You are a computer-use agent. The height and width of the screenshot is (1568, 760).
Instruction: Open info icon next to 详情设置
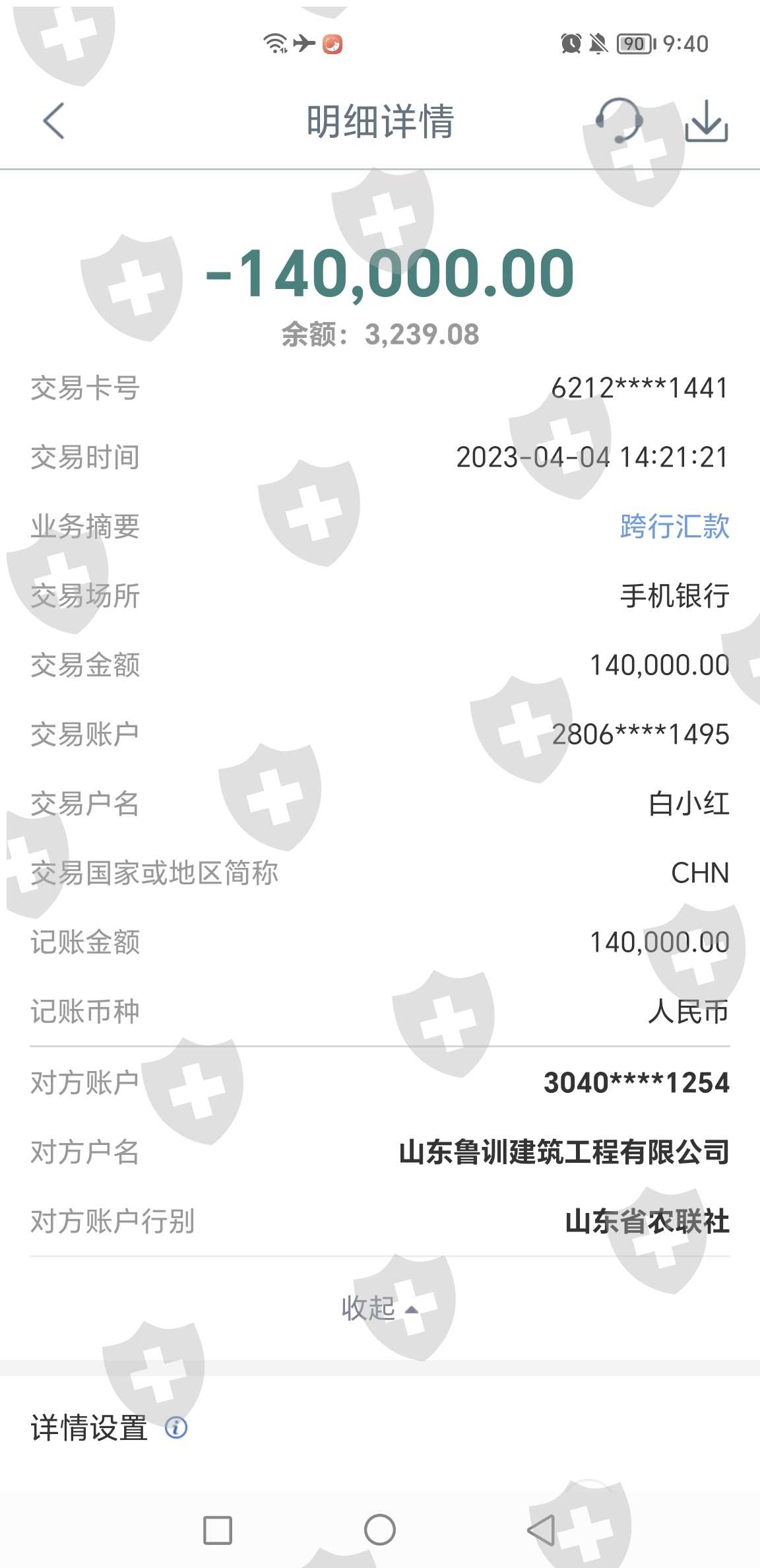click(176, 1427)
